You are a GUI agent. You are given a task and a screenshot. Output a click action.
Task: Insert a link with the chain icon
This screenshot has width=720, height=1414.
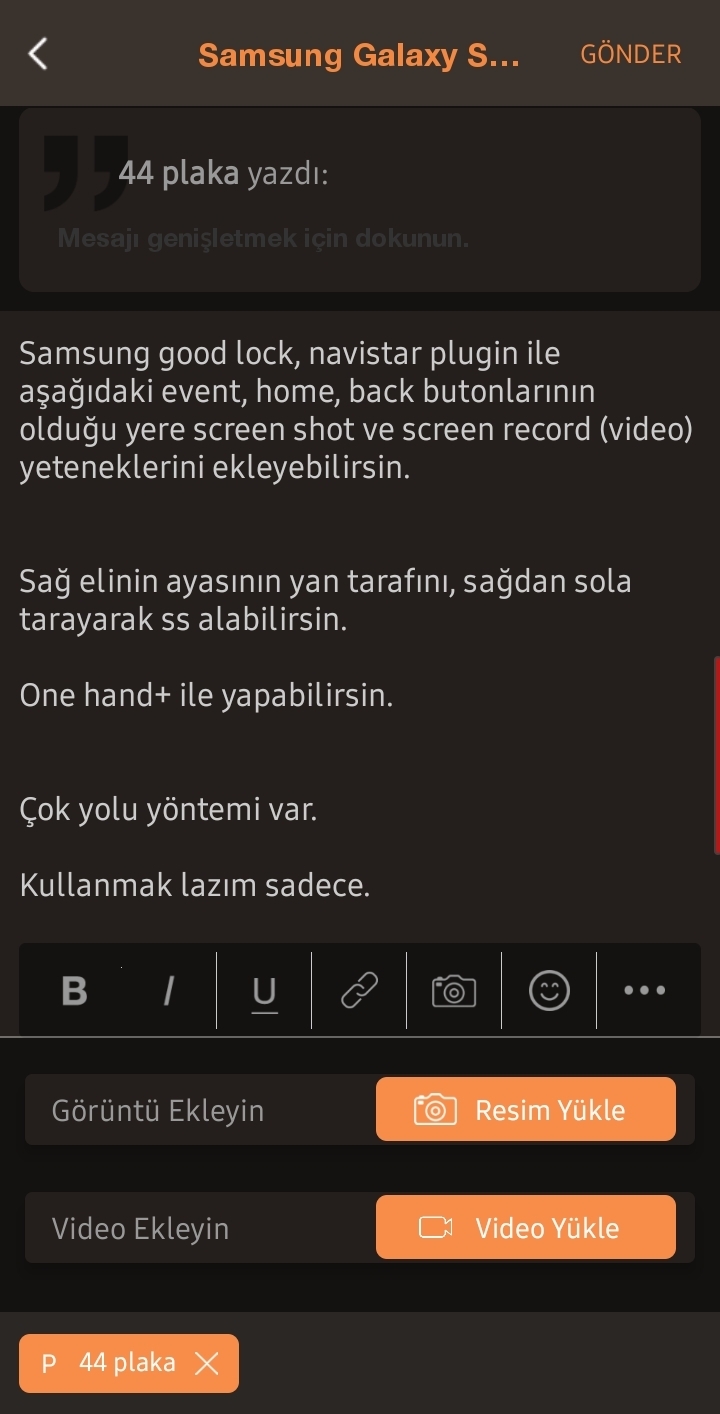point(359,991)
